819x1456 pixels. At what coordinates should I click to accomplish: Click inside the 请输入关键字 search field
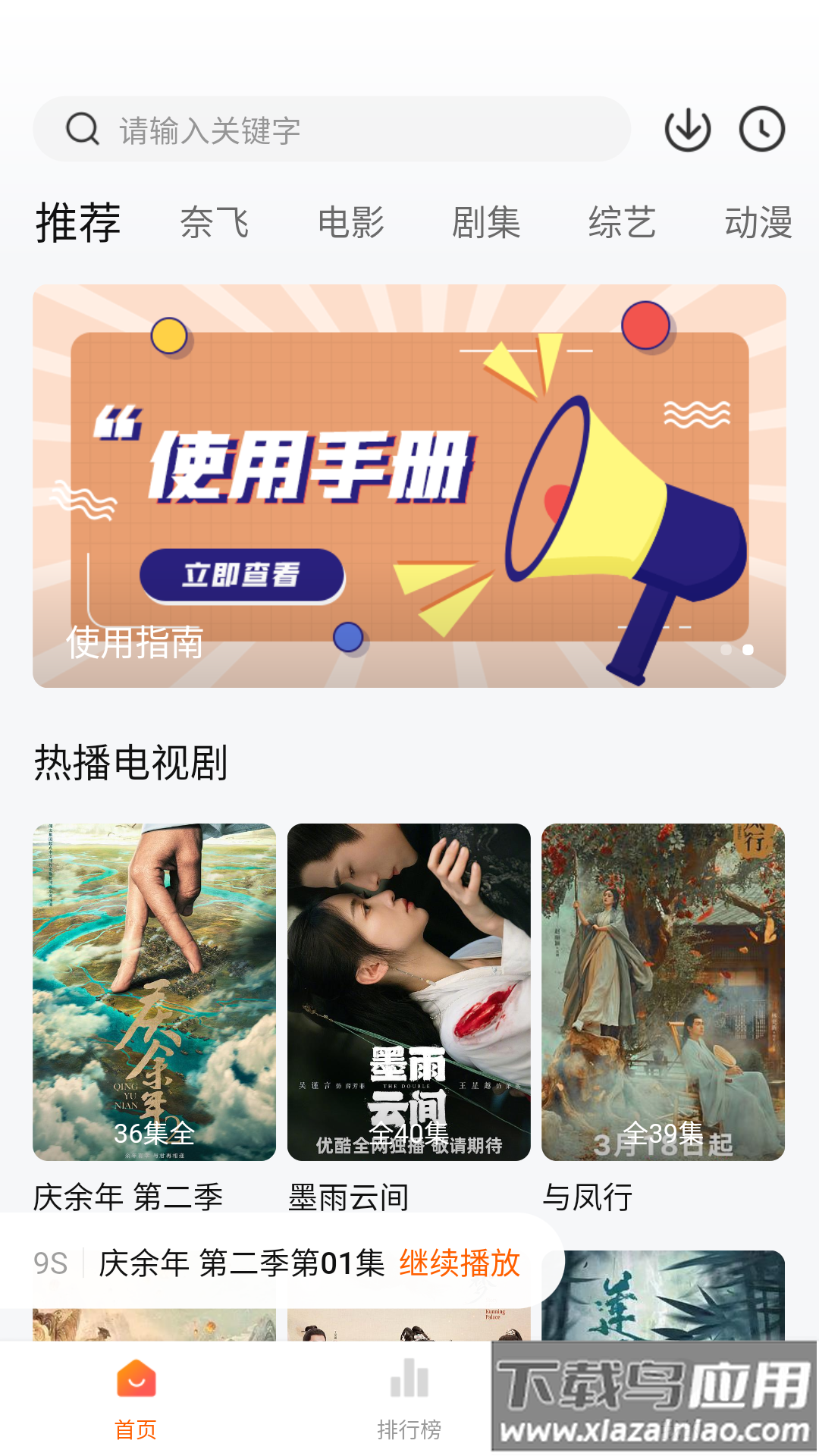point(303,129)
